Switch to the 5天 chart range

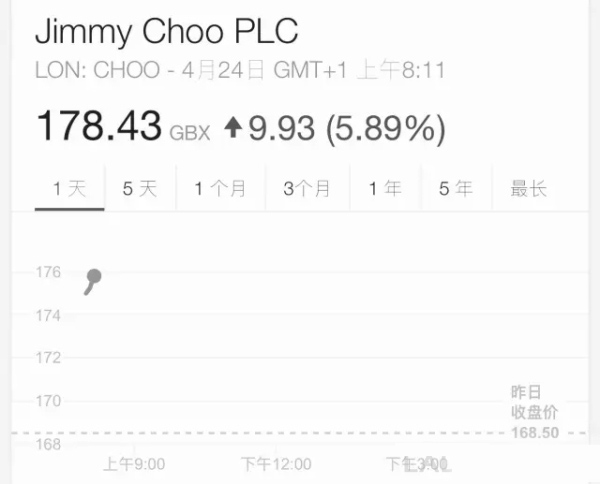140,189
